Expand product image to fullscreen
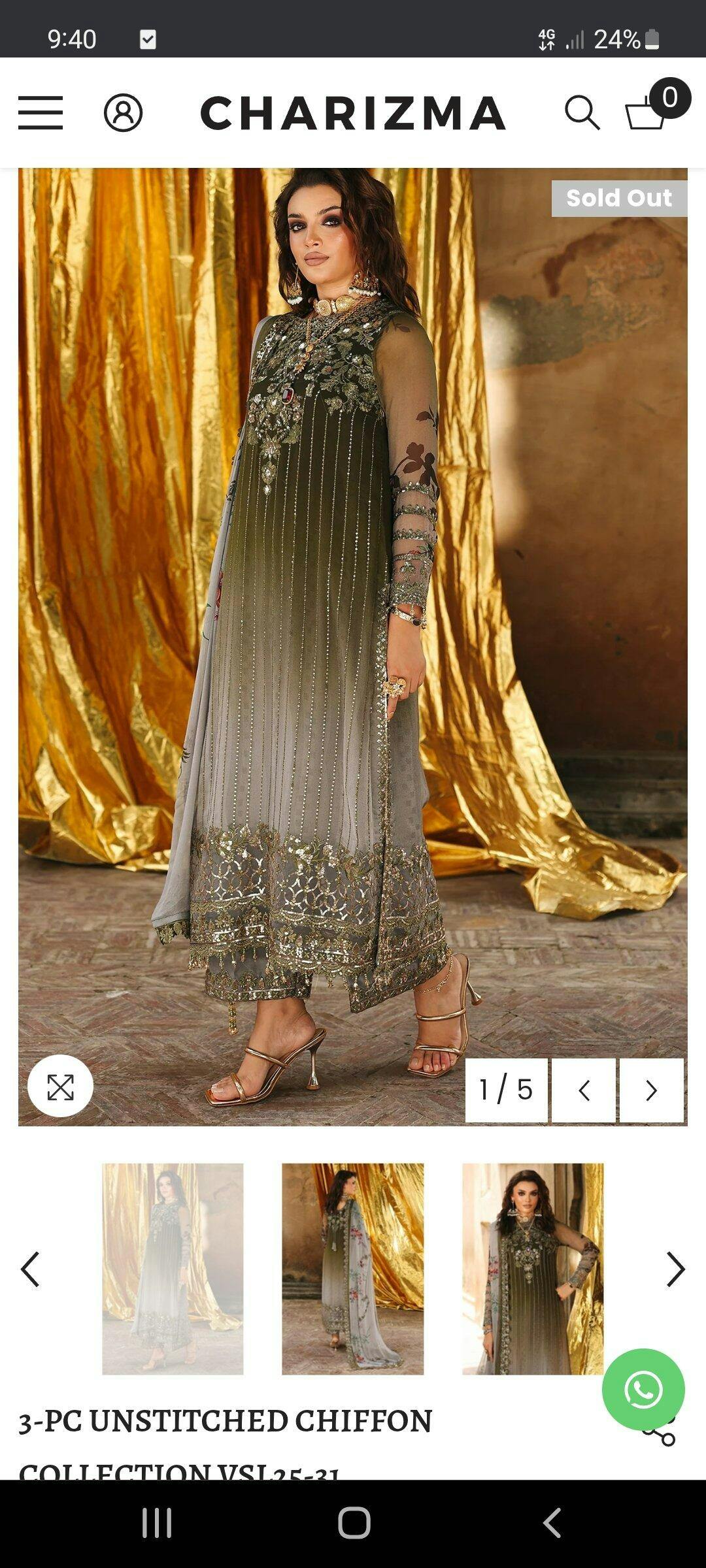 pyautogui.click(x=60, y=1087)
